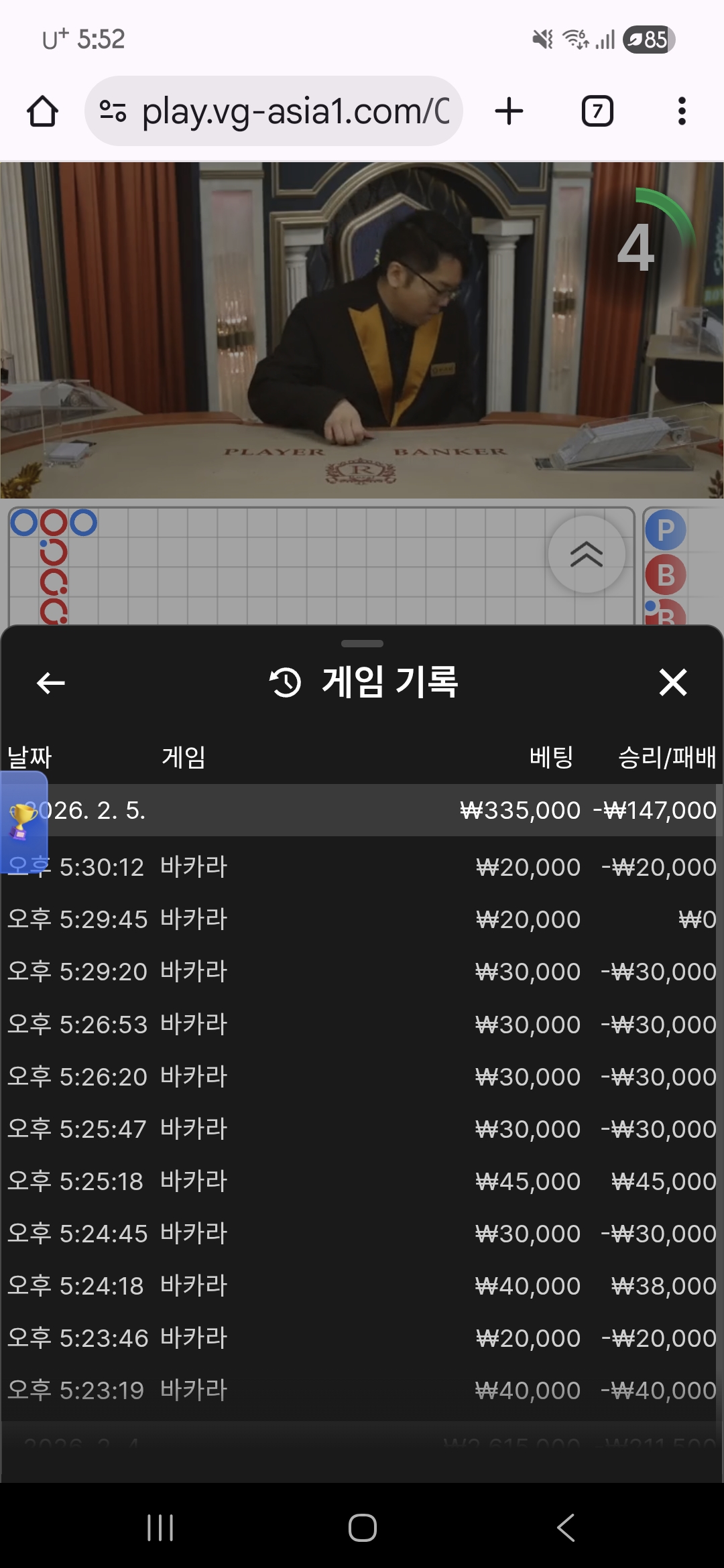Open the 오후 5:25:47 바카라 record
Screen dimensions: 724x1568
point(362,1129)
